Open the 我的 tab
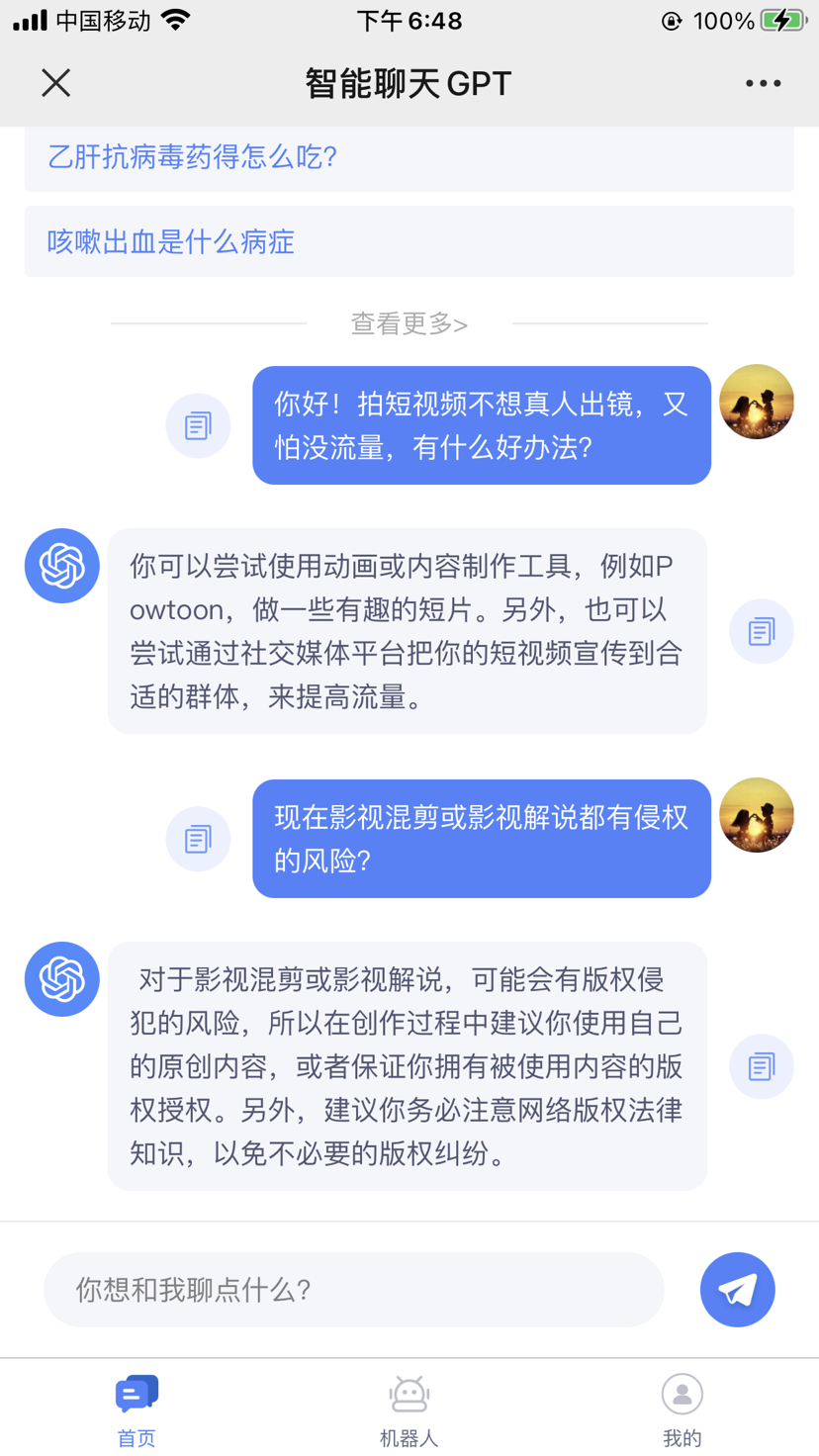 click(682, 1409)
